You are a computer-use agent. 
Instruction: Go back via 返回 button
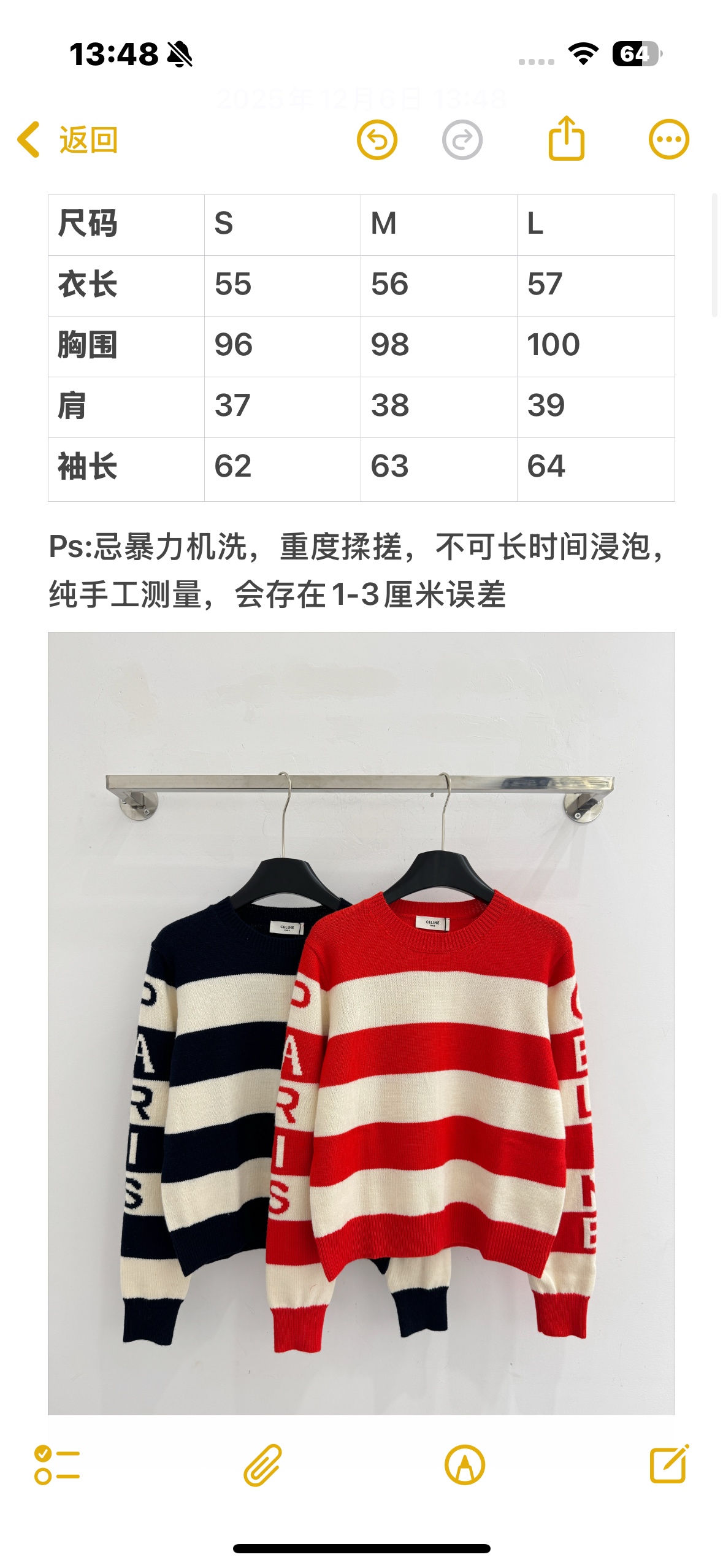(69, 140)
